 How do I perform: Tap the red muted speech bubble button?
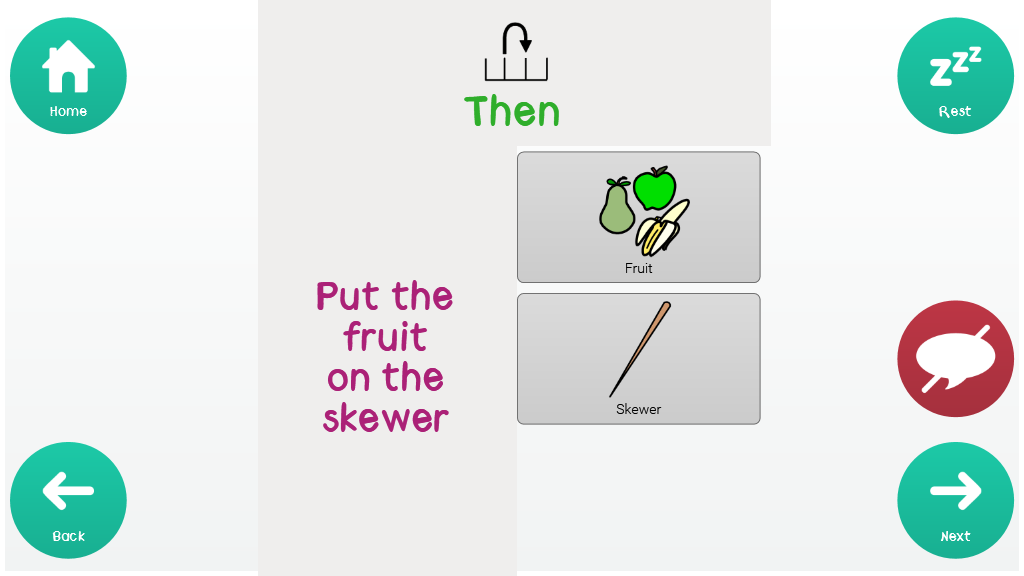[x=955, y=358]
